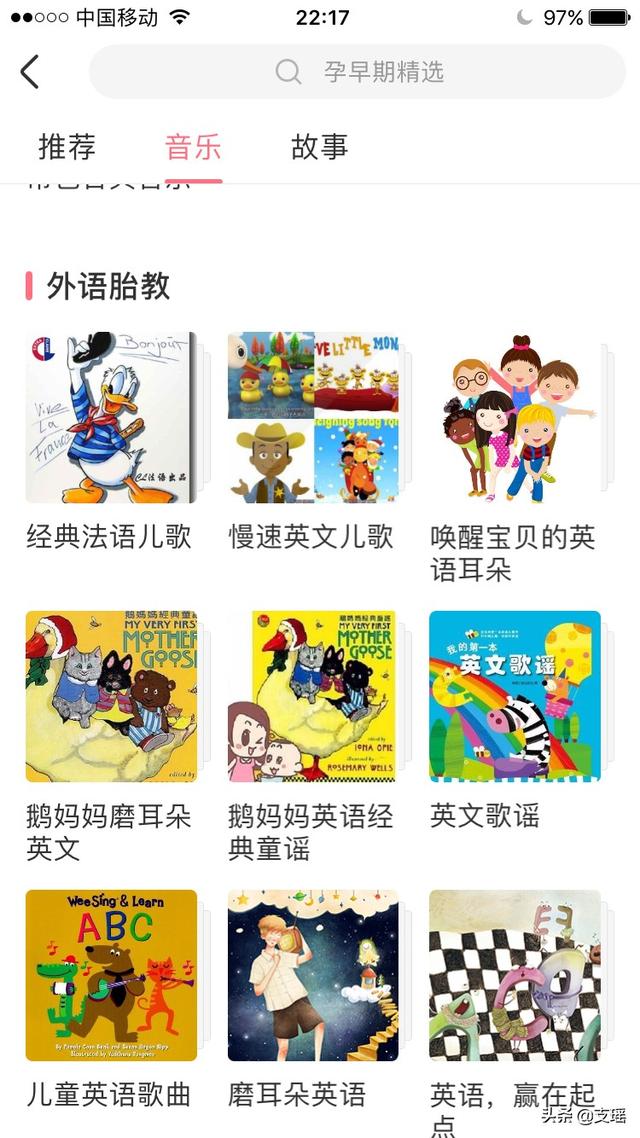640x1138 pixels.
Task: Open the 儿童英语歌曲 album
Action: (x=111, y=975)
